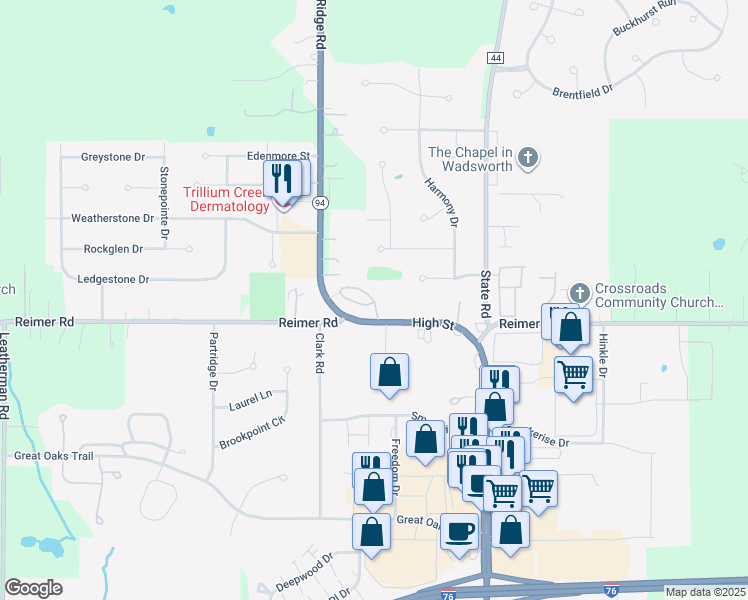The width and height of the screenshot is (748, 600).
Task: Select the shopping bag marker right of Freedom Dr label
Action: click(426, 442)
